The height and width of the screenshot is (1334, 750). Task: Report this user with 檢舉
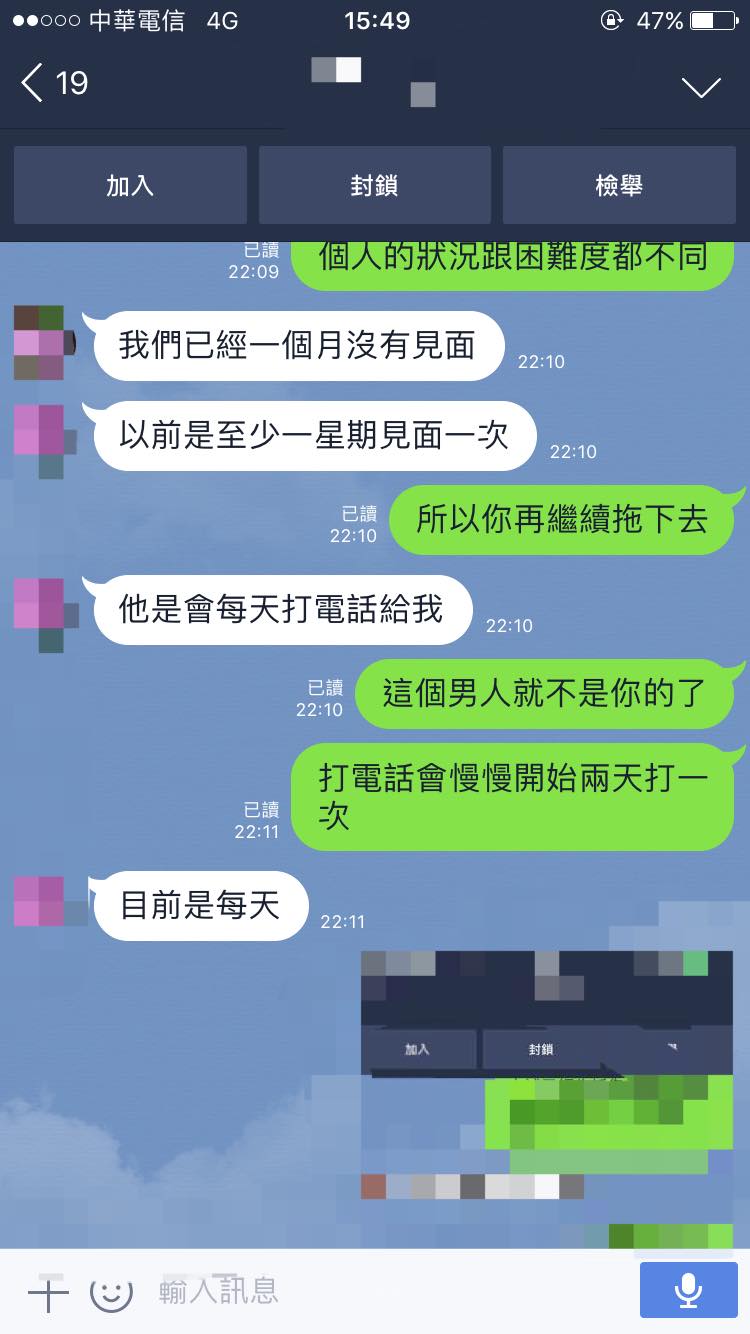[x=619, y=185]
